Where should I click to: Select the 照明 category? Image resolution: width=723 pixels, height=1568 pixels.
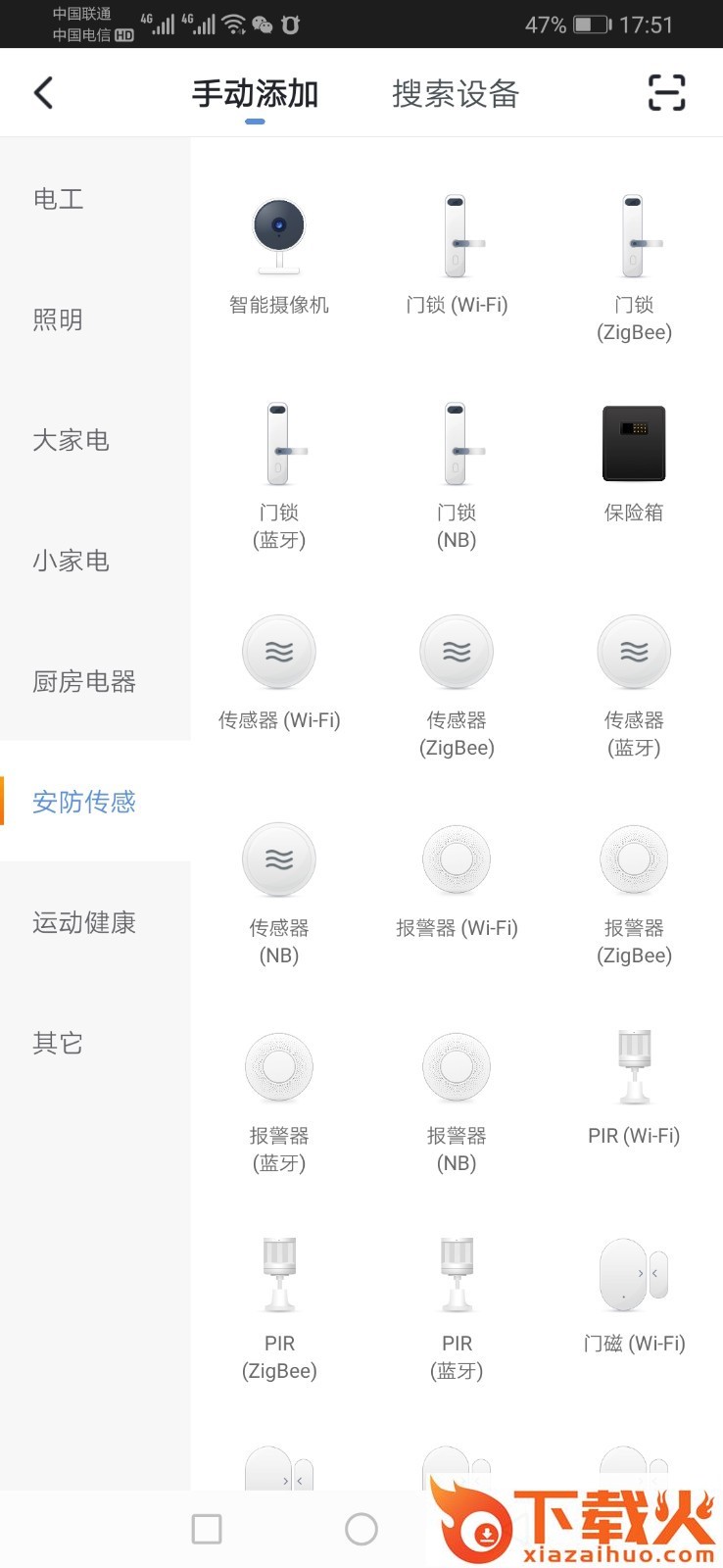[59, 319]
